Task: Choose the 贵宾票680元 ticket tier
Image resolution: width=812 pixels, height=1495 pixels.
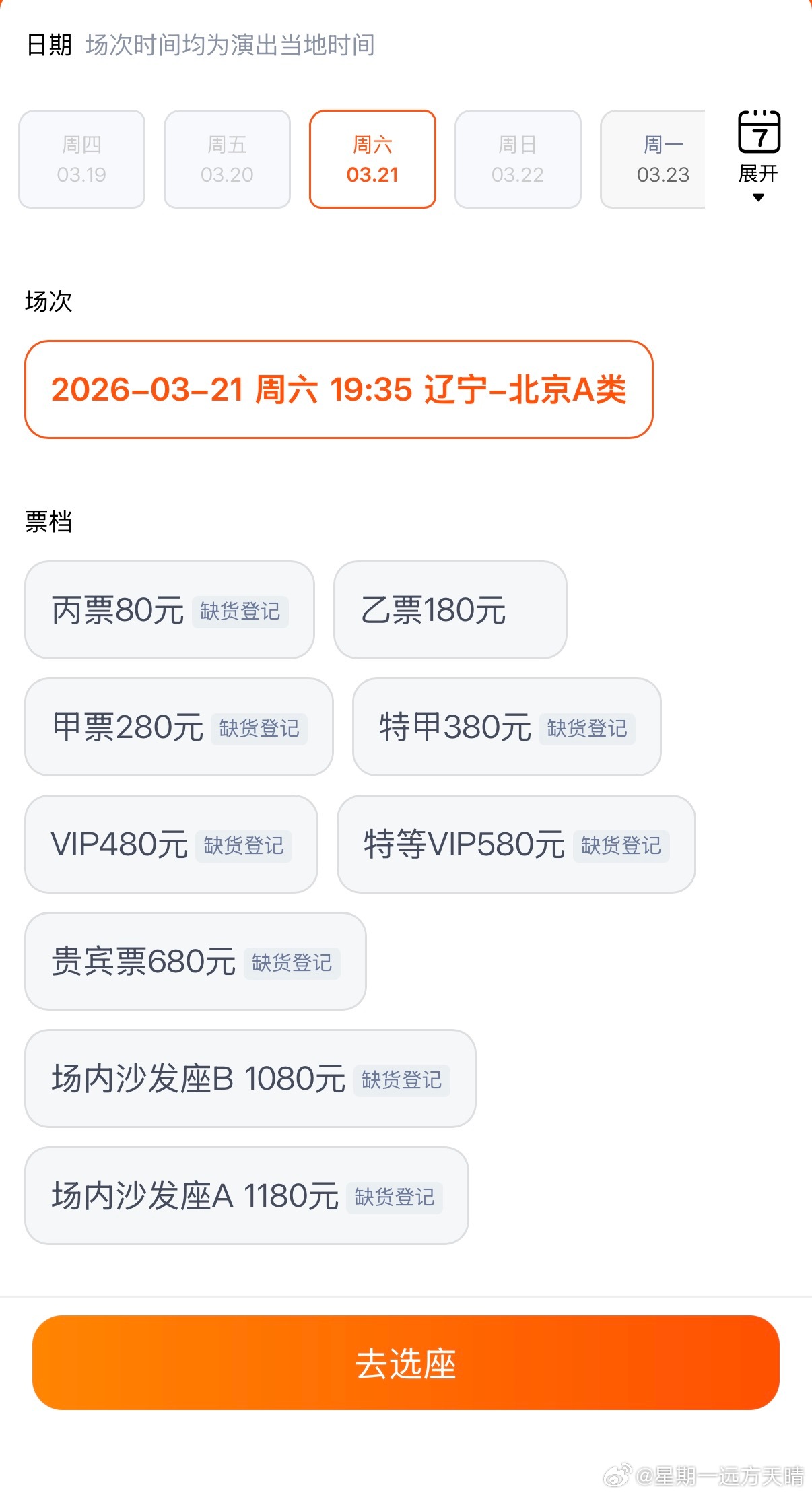Action: coord(143,962)
